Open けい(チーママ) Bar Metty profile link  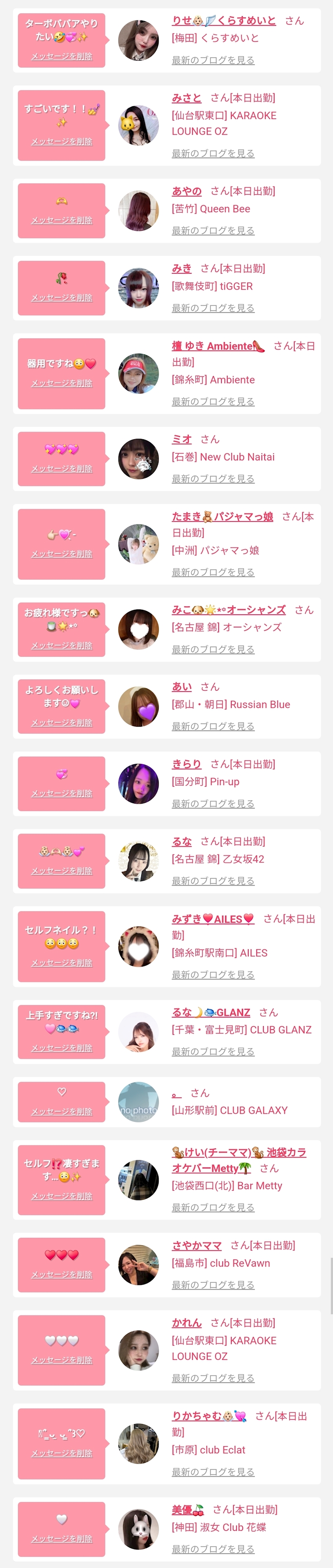[239, 1160]
